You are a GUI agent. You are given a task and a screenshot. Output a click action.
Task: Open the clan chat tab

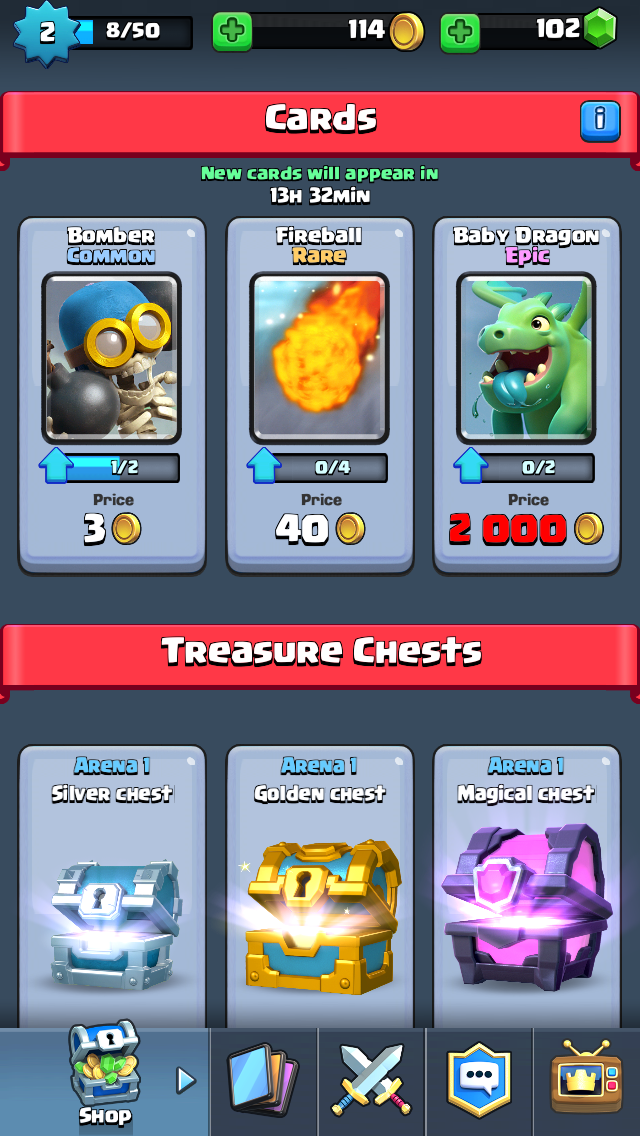(x=479, y=1082)
